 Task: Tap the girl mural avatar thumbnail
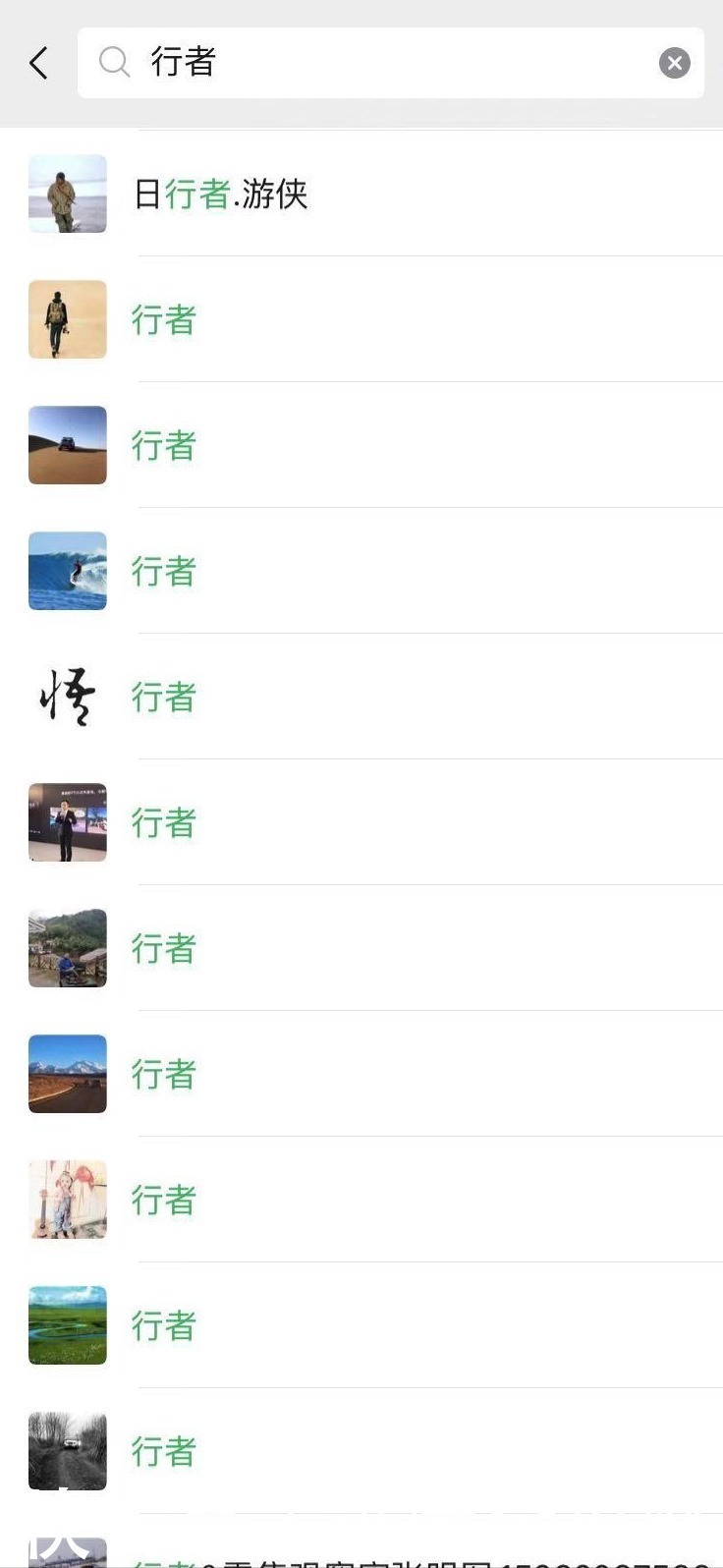pos(67,1200)
